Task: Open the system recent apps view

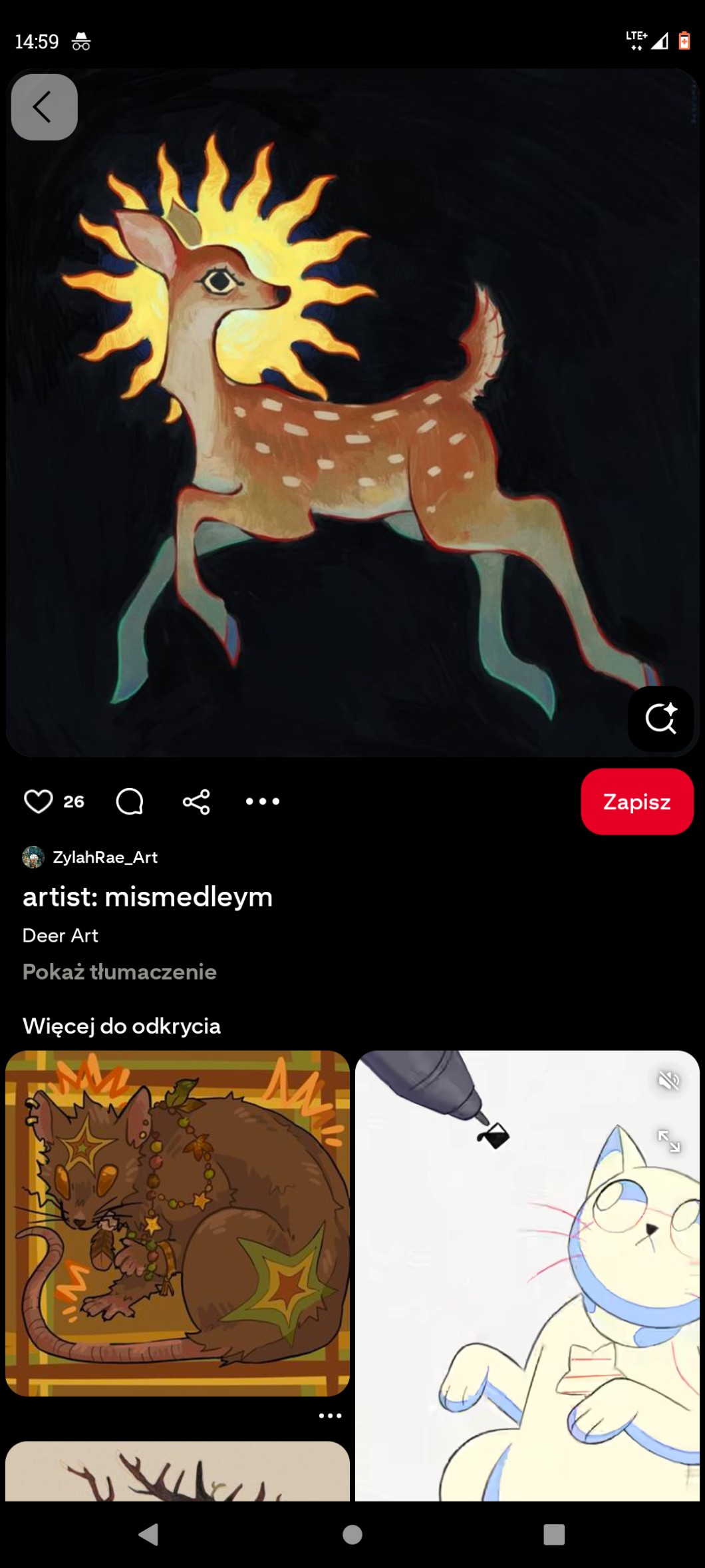Action: click(553, 1534)
